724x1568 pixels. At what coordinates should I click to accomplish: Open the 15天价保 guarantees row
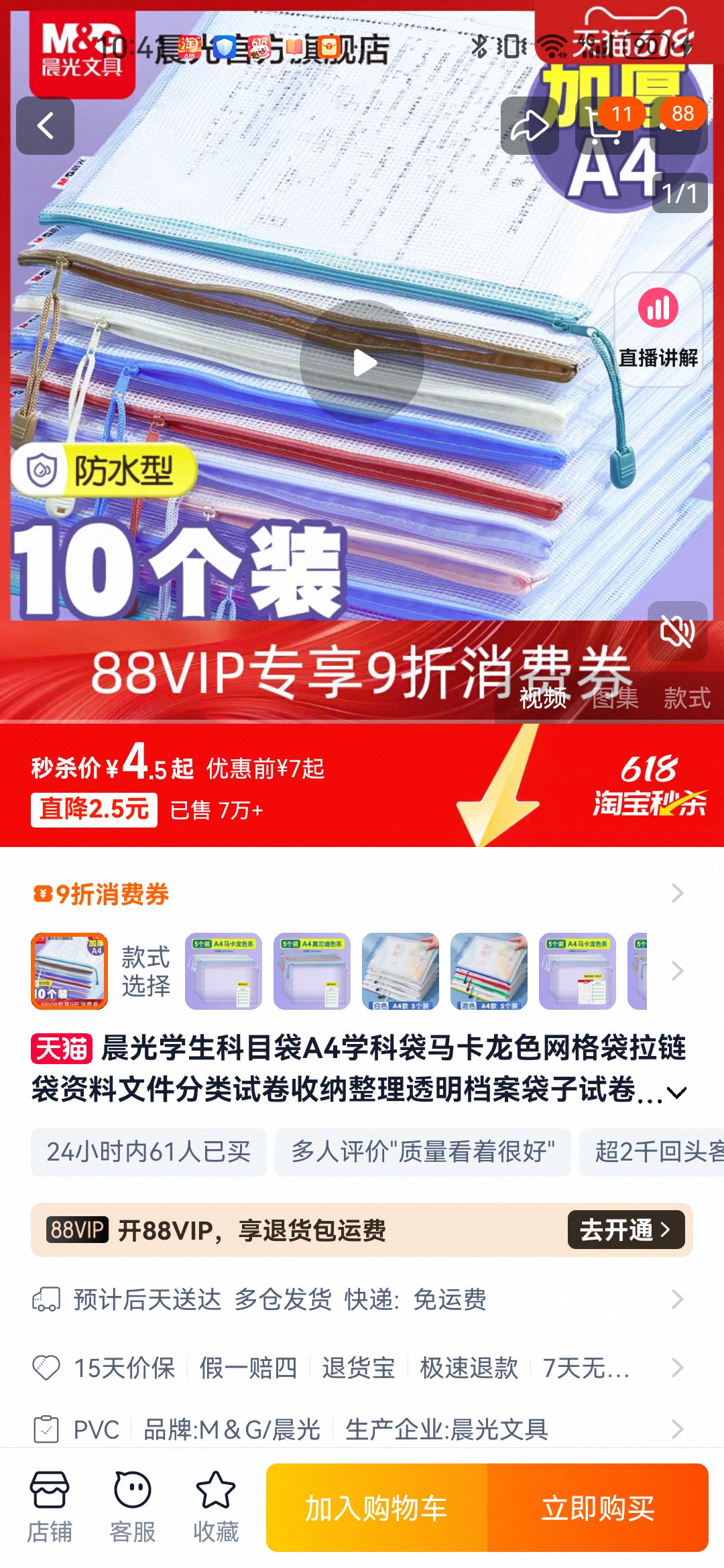click(362, 1368)
